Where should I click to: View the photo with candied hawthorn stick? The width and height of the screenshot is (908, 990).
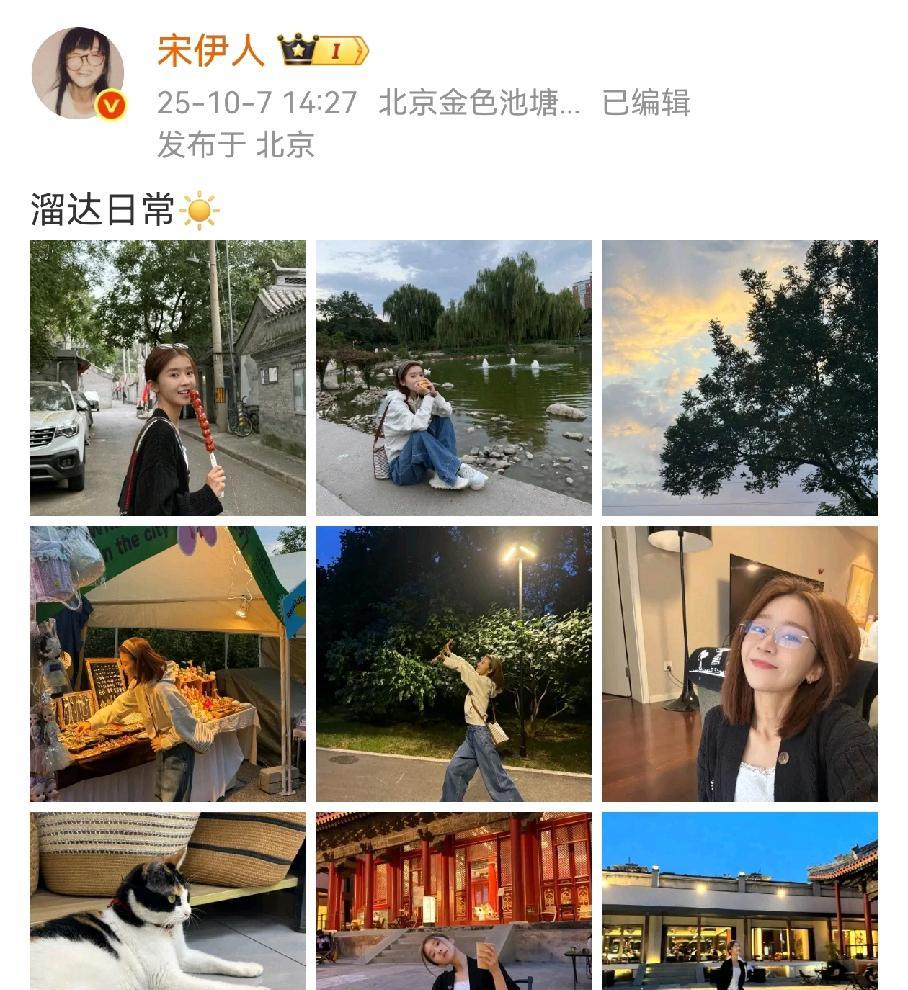[x=168, y=378]
